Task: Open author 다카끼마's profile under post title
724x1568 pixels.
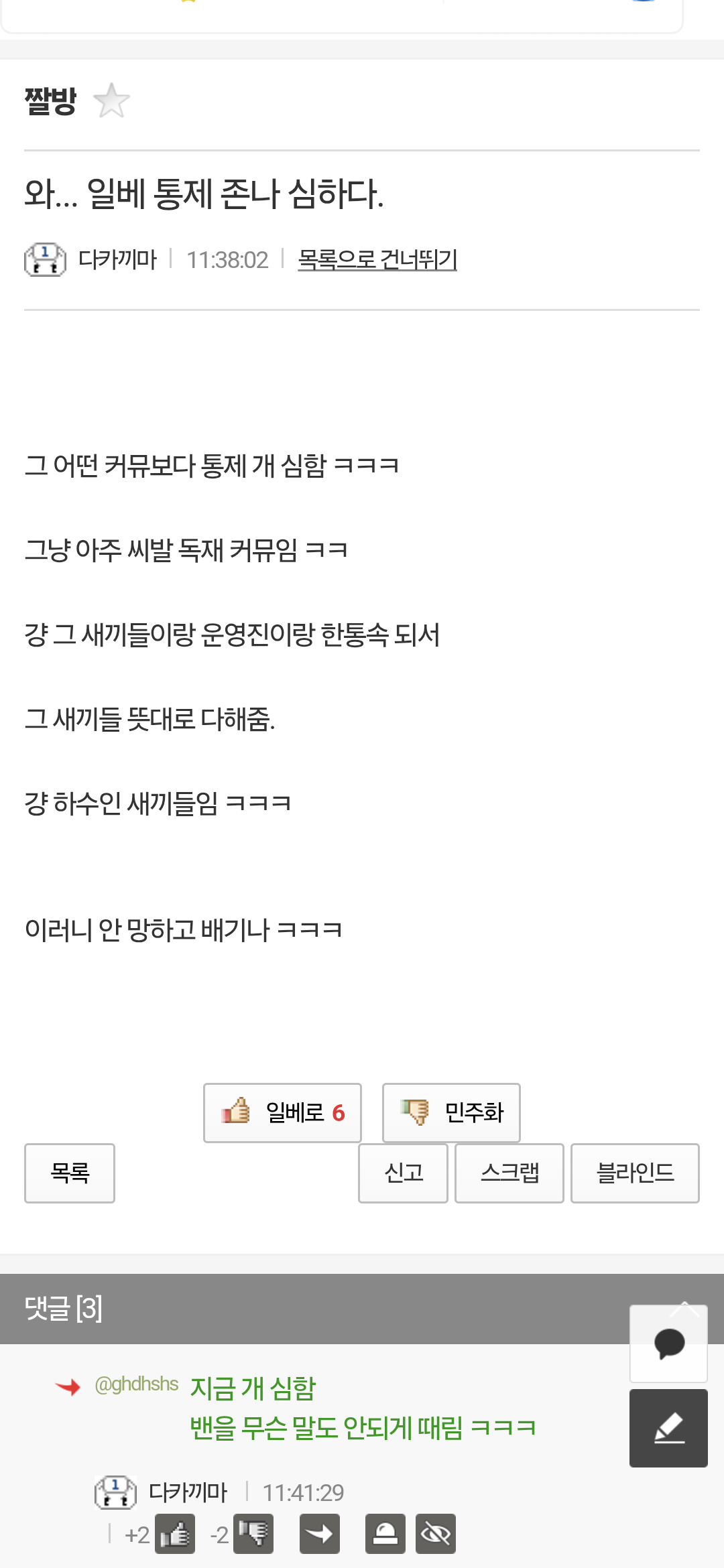Action: pos(117,259)
